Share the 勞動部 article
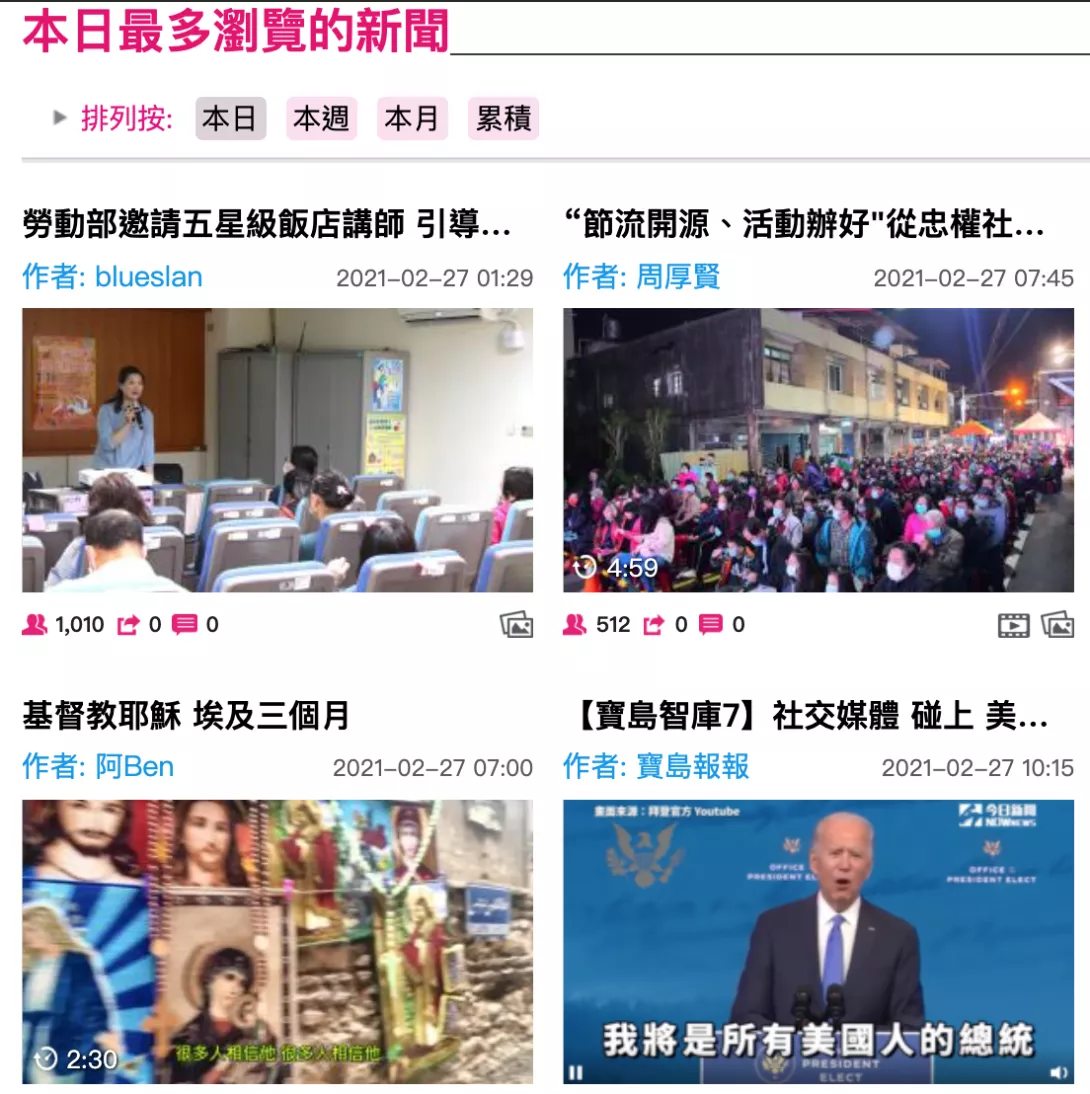 click(x=129, y=626)
